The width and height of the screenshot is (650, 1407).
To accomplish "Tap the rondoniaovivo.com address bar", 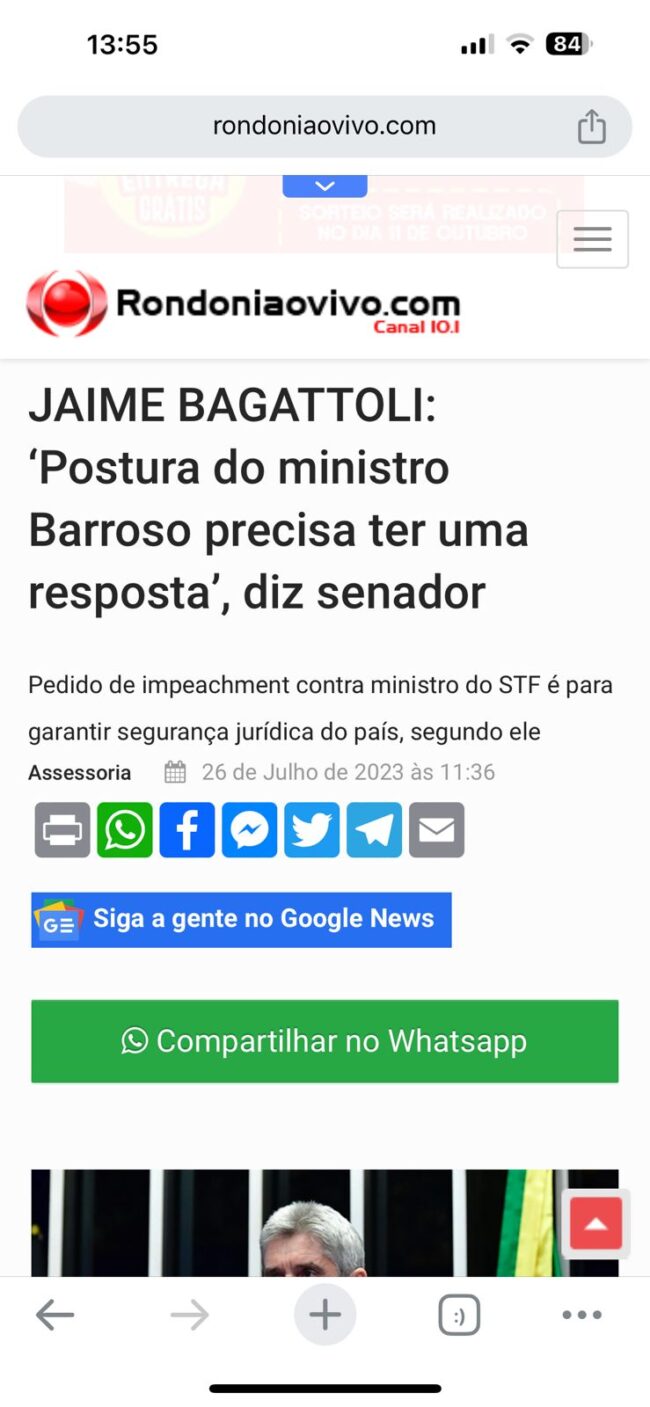I will (324, 127).
